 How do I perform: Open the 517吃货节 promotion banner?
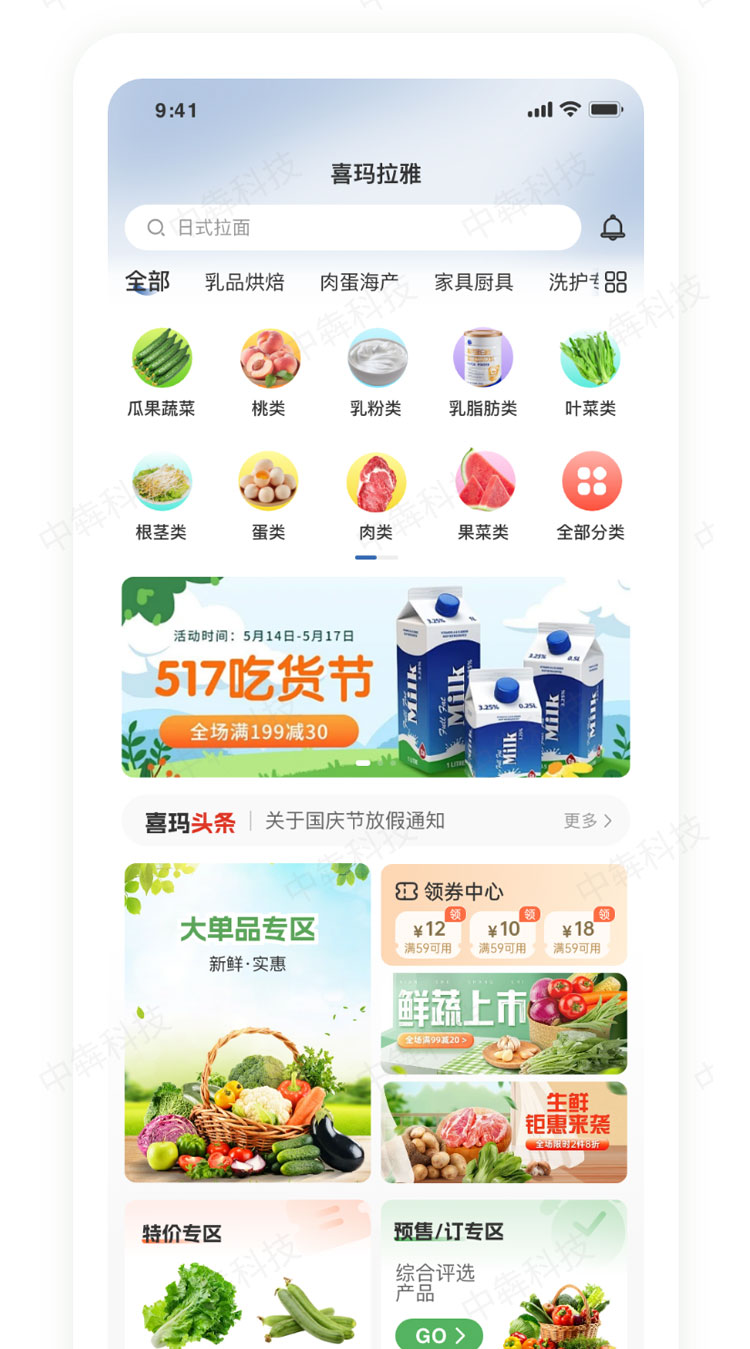tap(376, 677)
